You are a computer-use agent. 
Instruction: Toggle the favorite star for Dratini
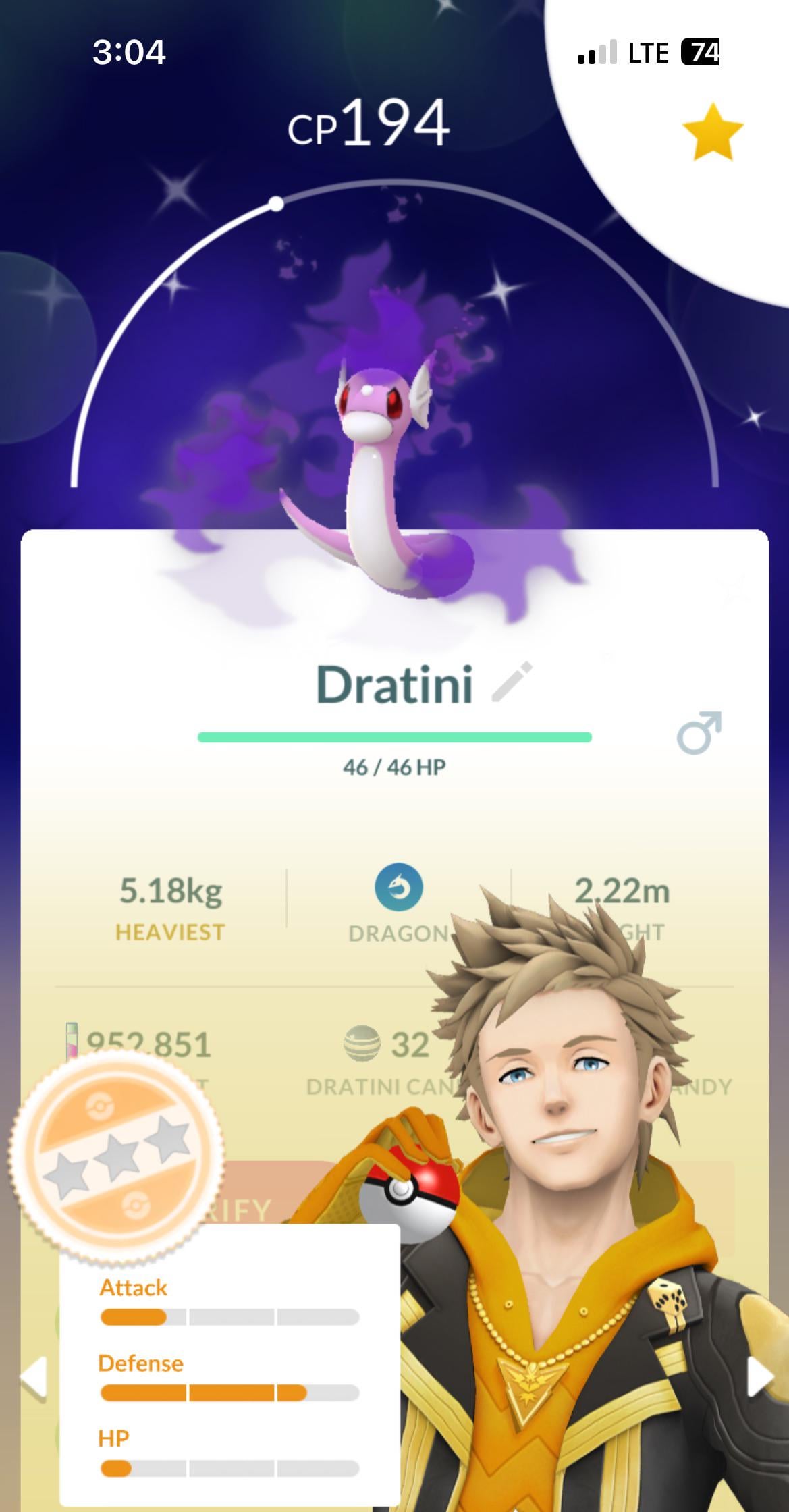712,132
